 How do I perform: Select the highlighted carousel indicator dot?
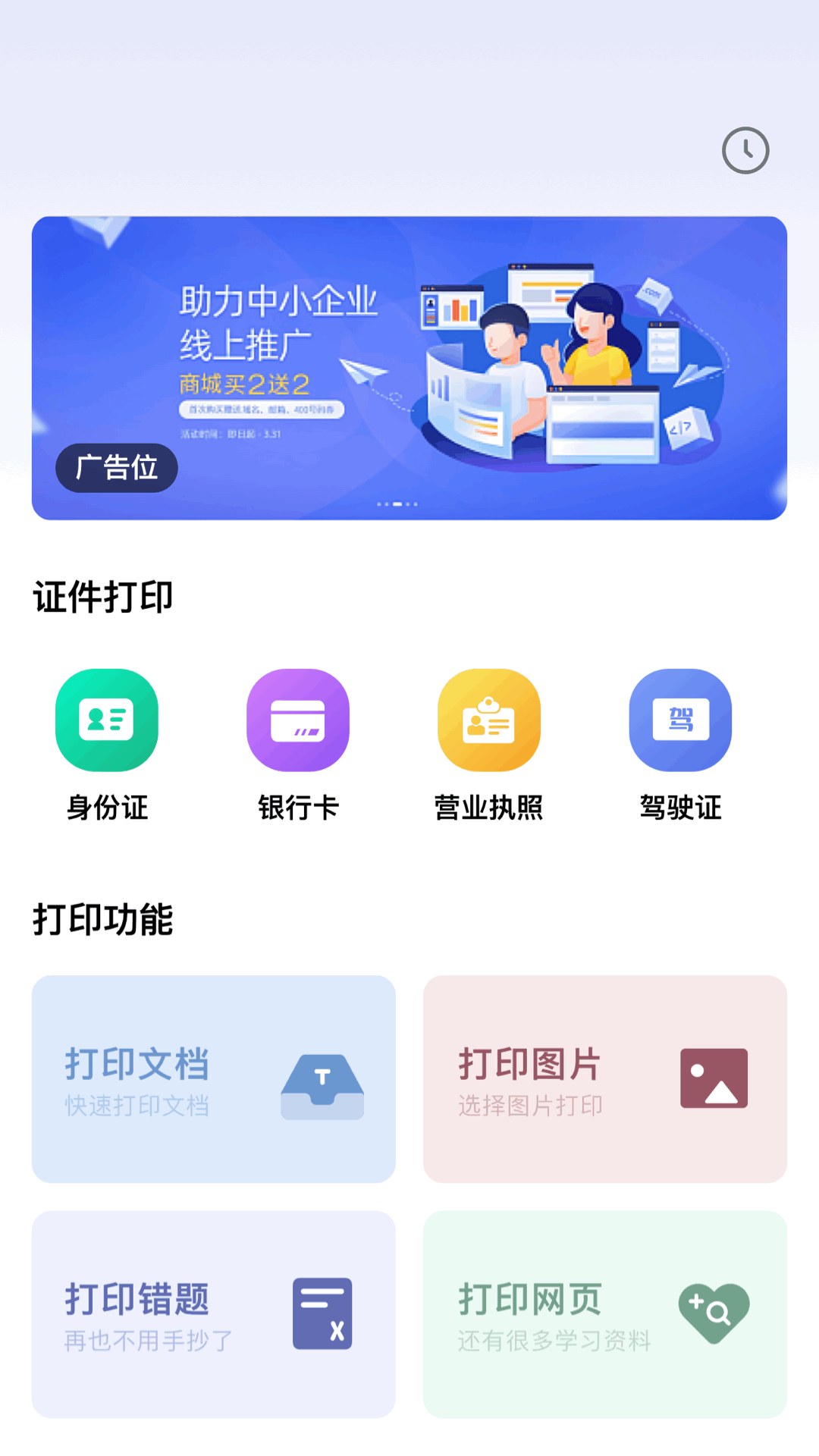(397, 504)
